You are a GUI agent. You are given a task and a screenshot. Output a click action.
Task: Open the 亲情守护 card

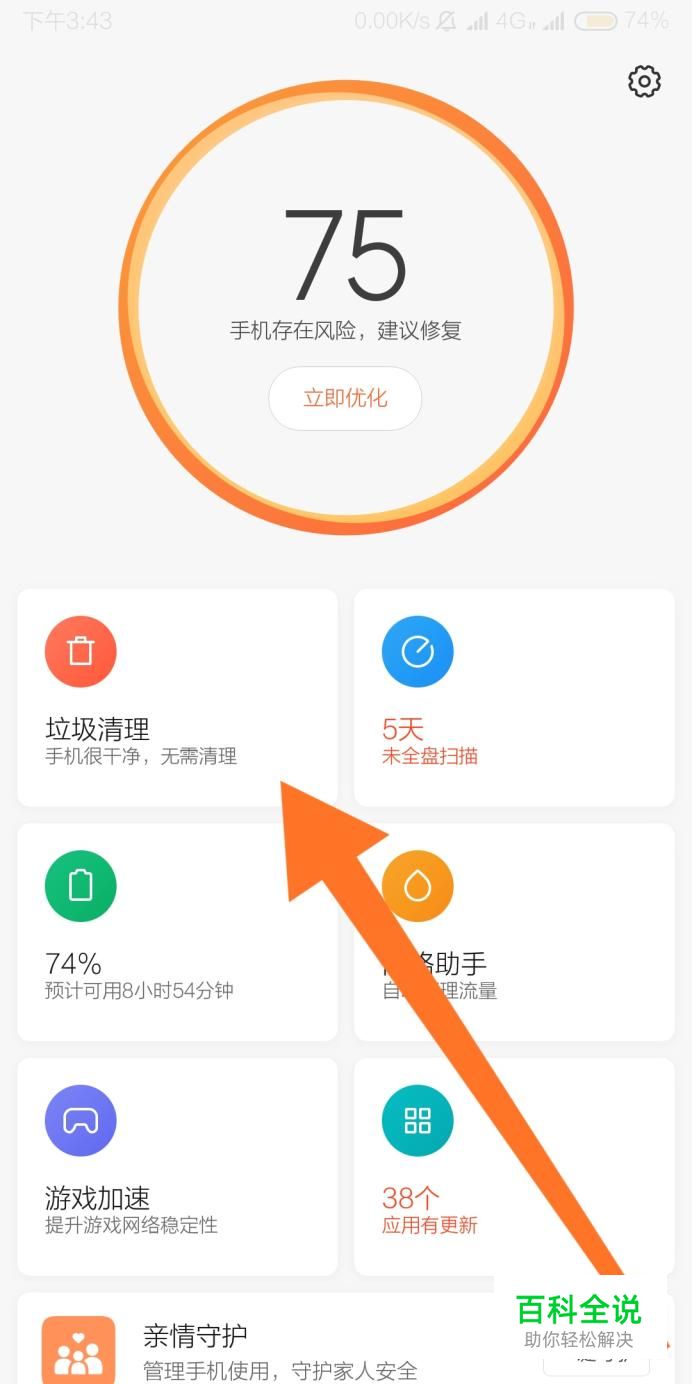coord(345,1338)
